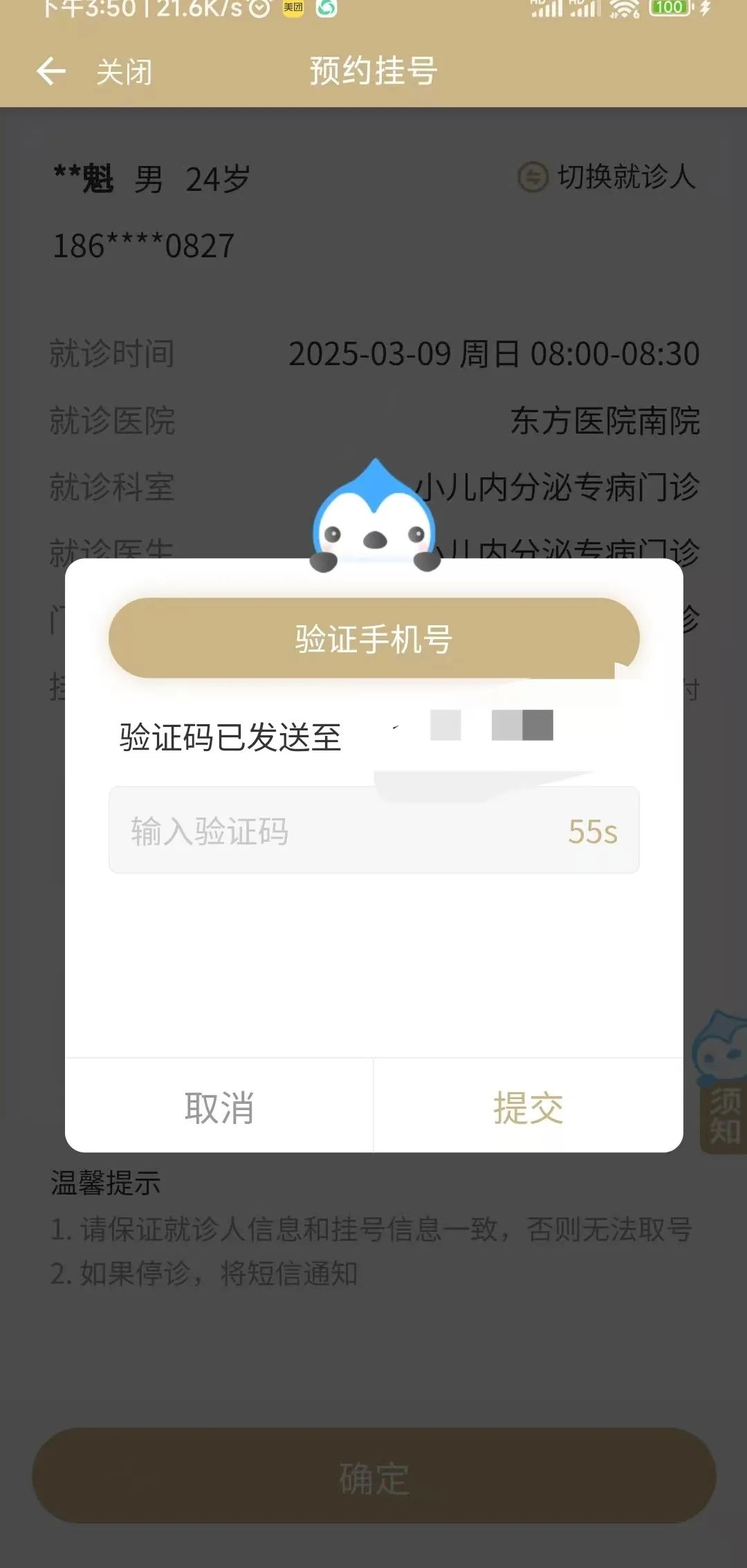Select the masked phone number 186****0827

point(143,246)
